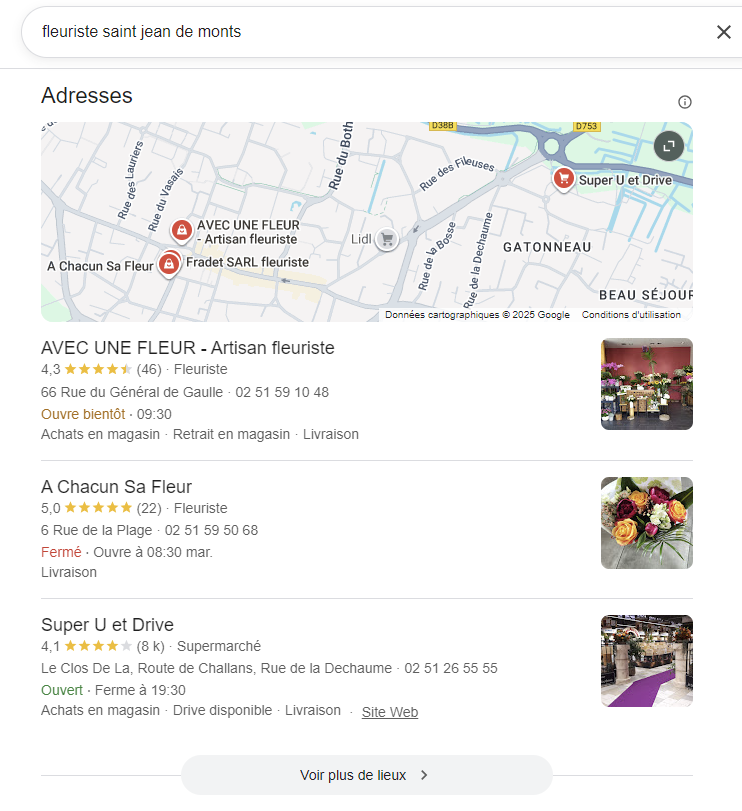Open Conditions d'utilisation on the map

pos(637,313)
